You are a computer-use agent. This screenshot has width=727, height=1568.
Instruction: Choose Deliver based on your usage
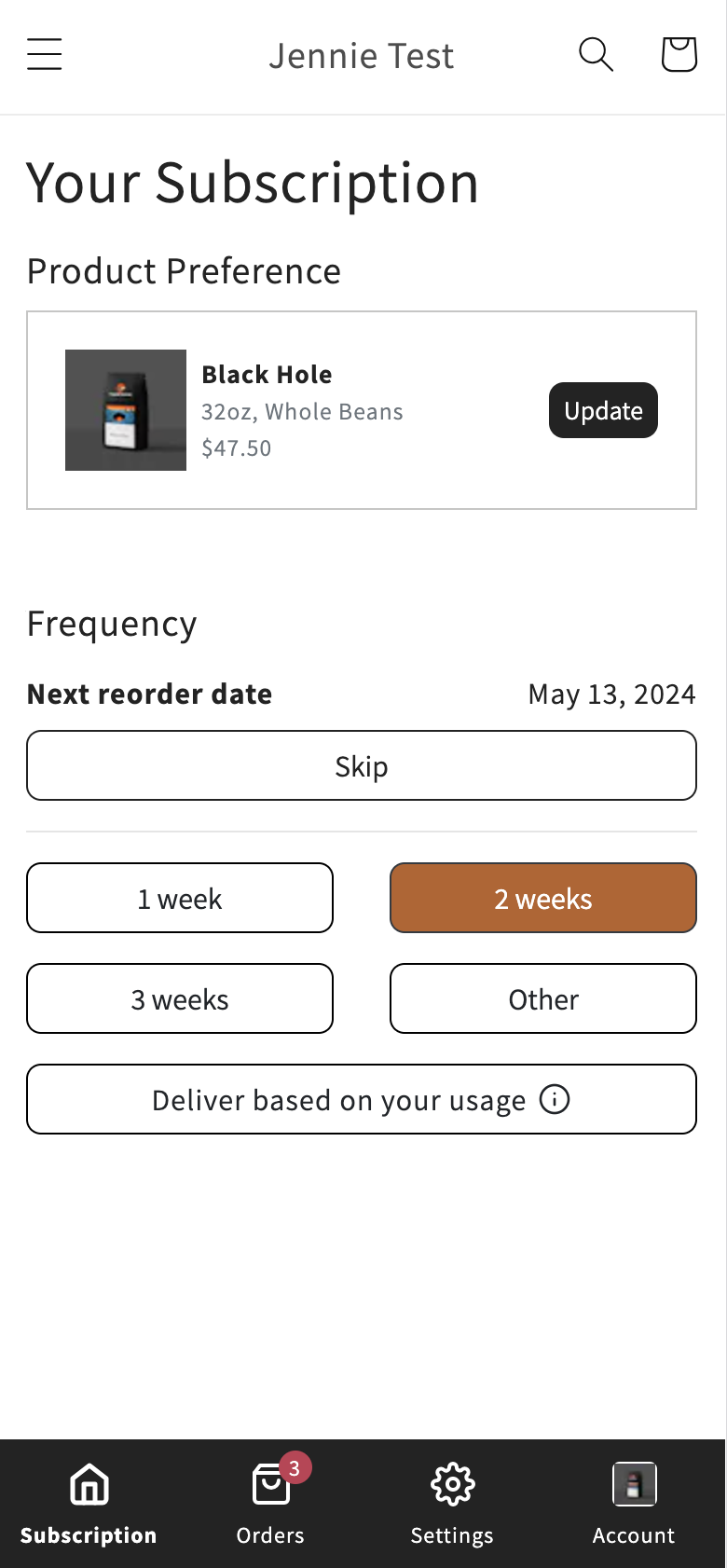point(362,1099)
